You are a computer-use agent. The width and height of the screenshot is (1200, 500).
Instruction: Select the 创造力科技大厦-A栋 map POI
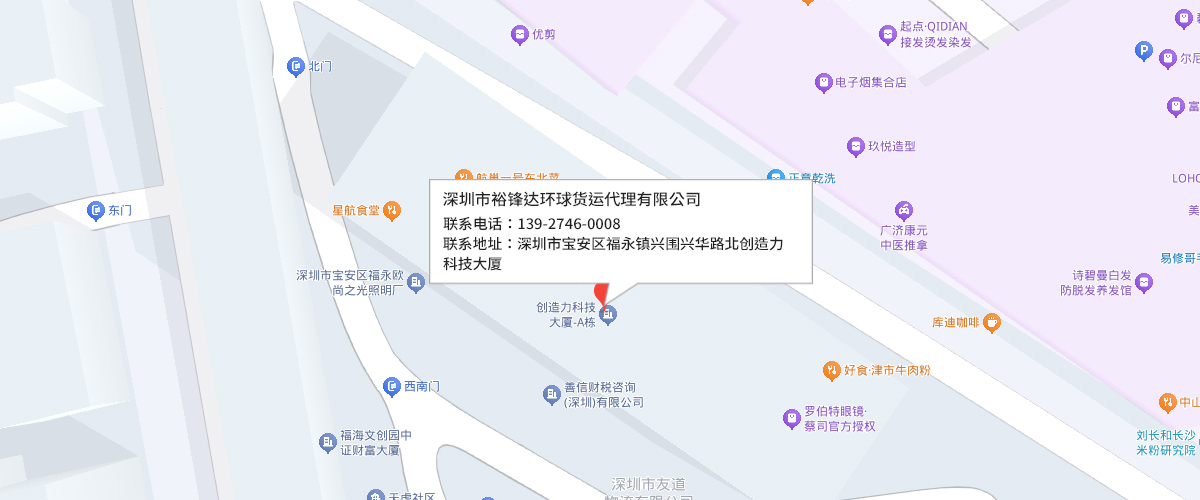[x=607, y=315]
